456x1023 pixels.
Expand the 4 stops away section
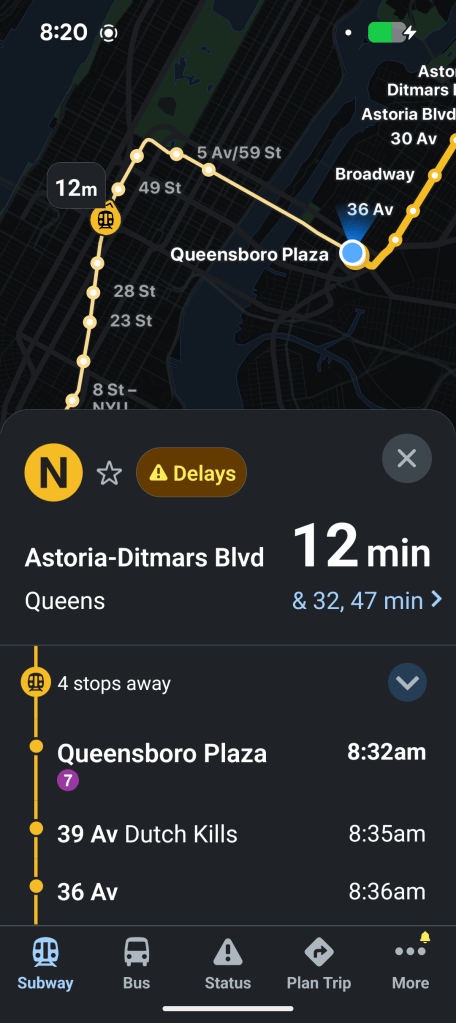pyautogui.click(x=407, y=682)
